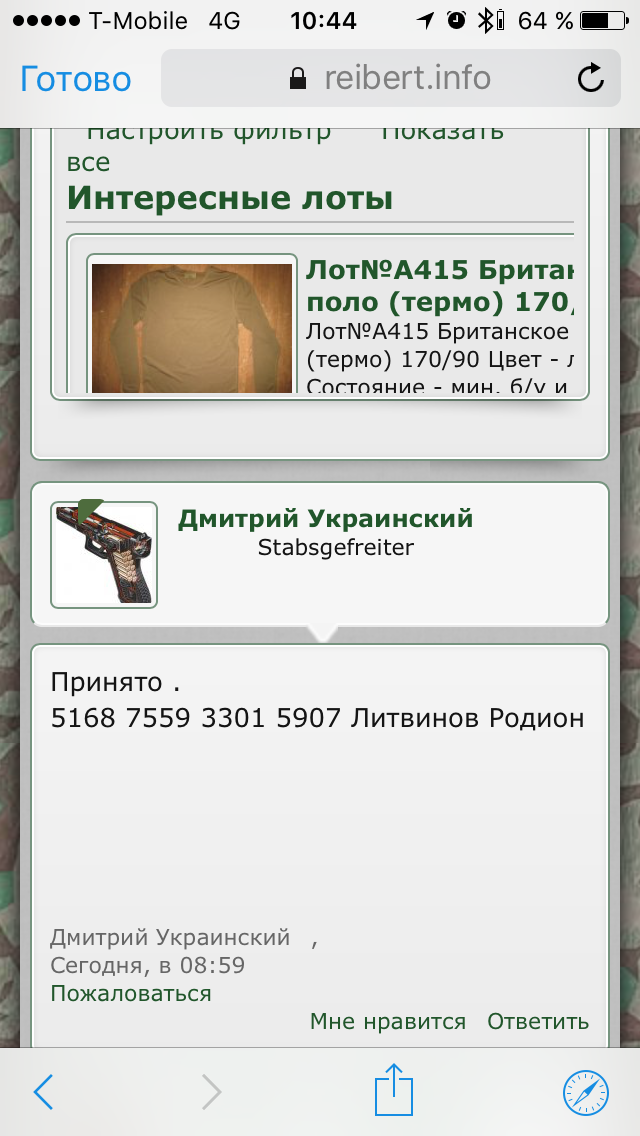Open Настроить фильтр link
The image size is (640, 1136).
208,133
